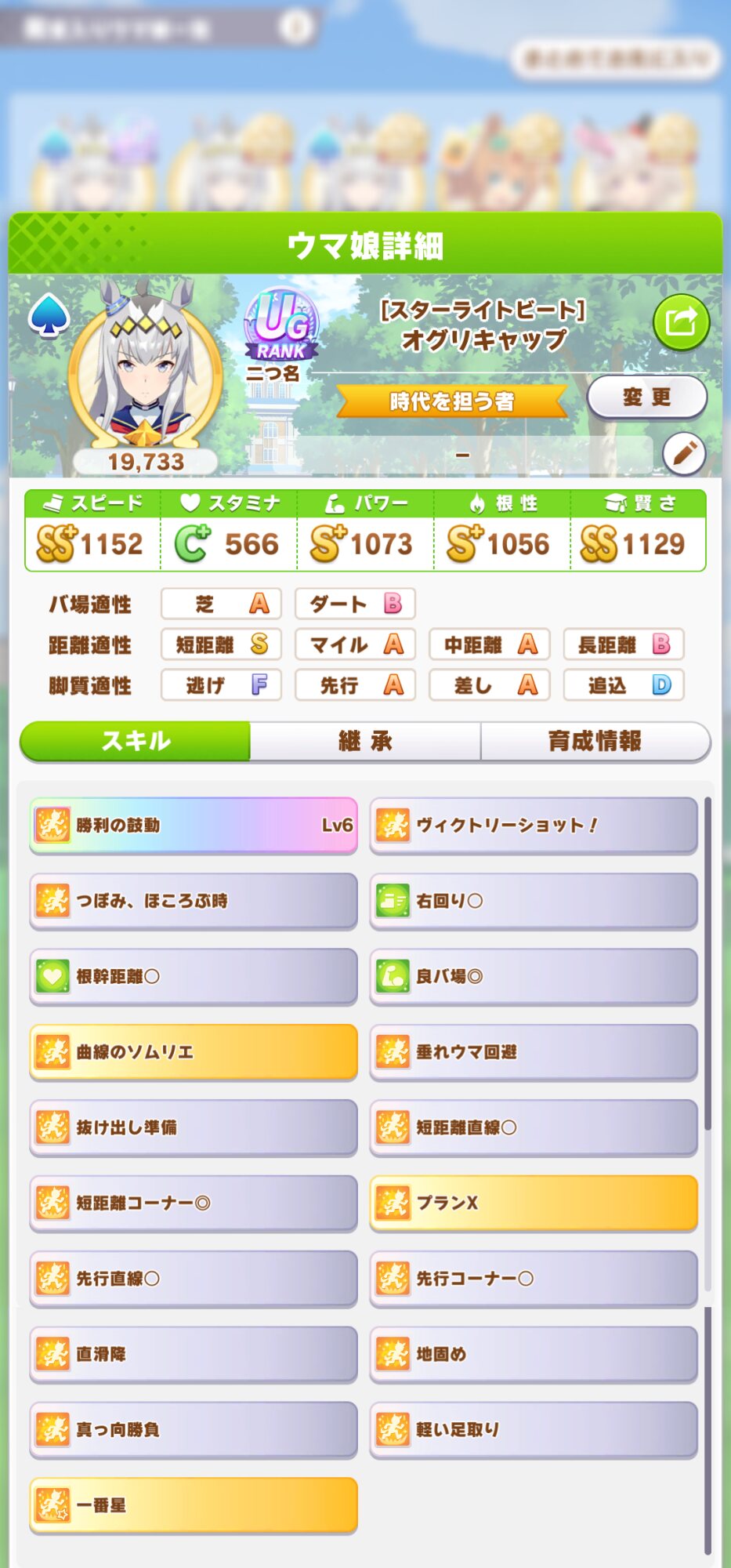Image resolution: width=731 pixels, height=1568 pixels.
Task: View skill 地固め
Action: pyautogui.click(x=534, y=1354)
